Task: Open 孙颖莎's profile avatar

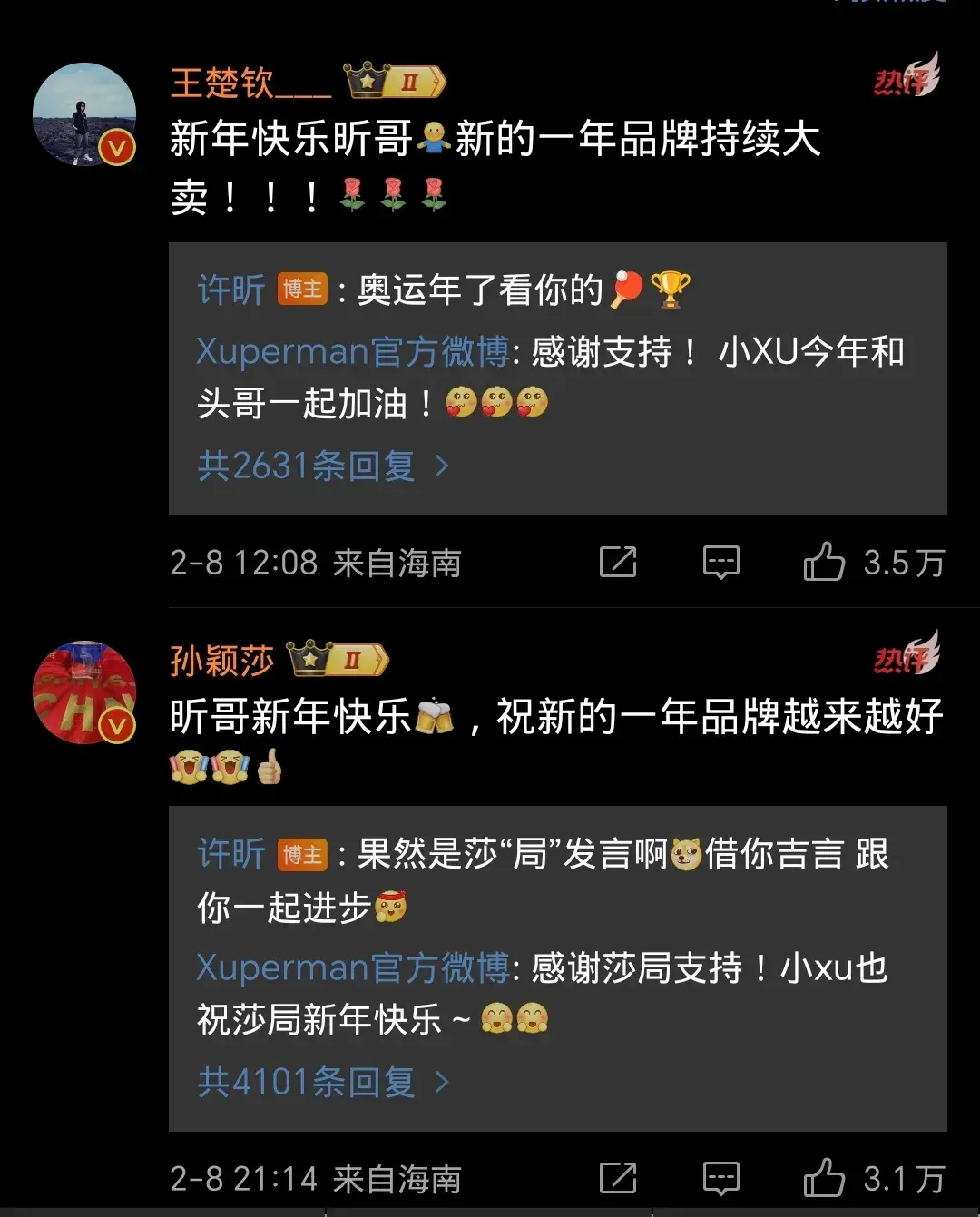Action: [x=84, y=692]
